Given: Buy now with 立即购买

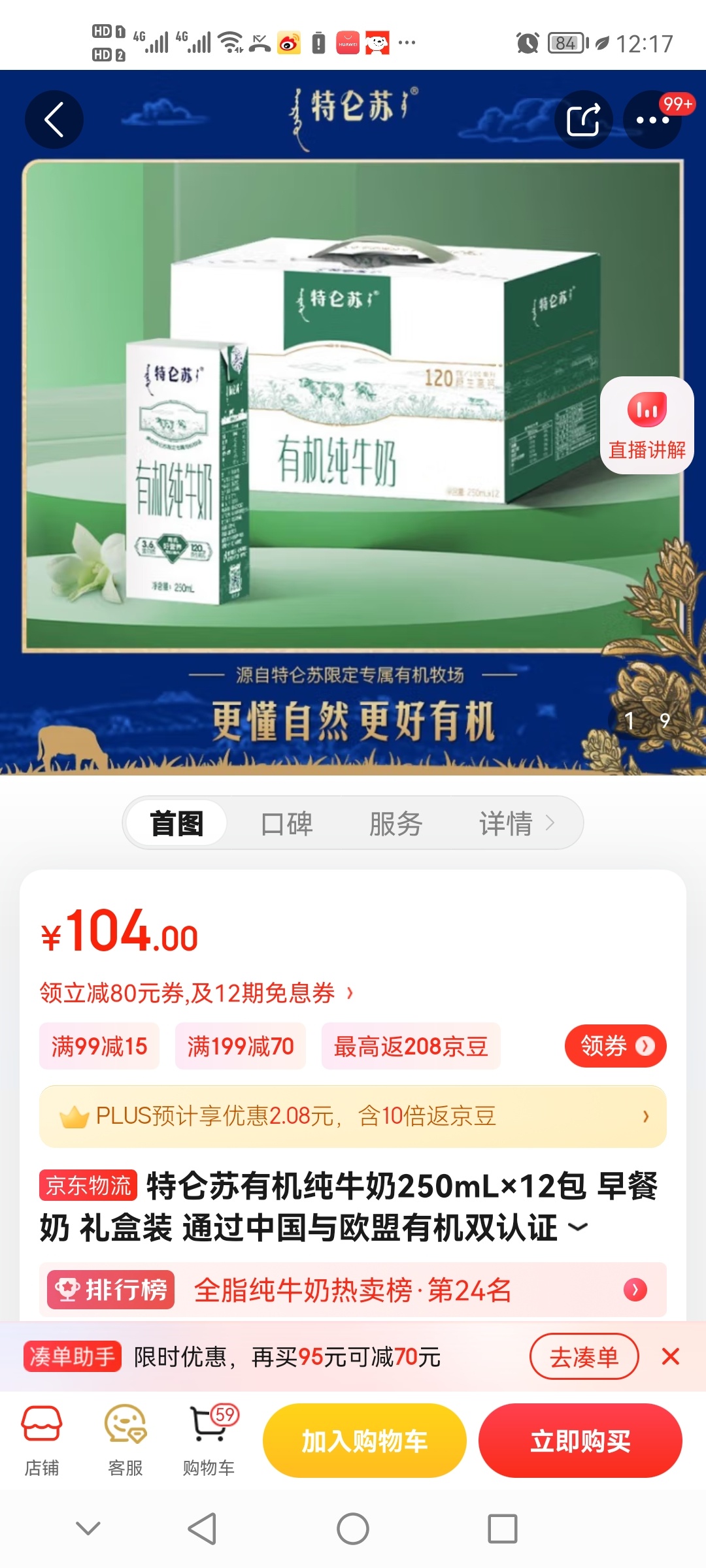Looking at the screenshot, I should click(x=580, y=1441).
